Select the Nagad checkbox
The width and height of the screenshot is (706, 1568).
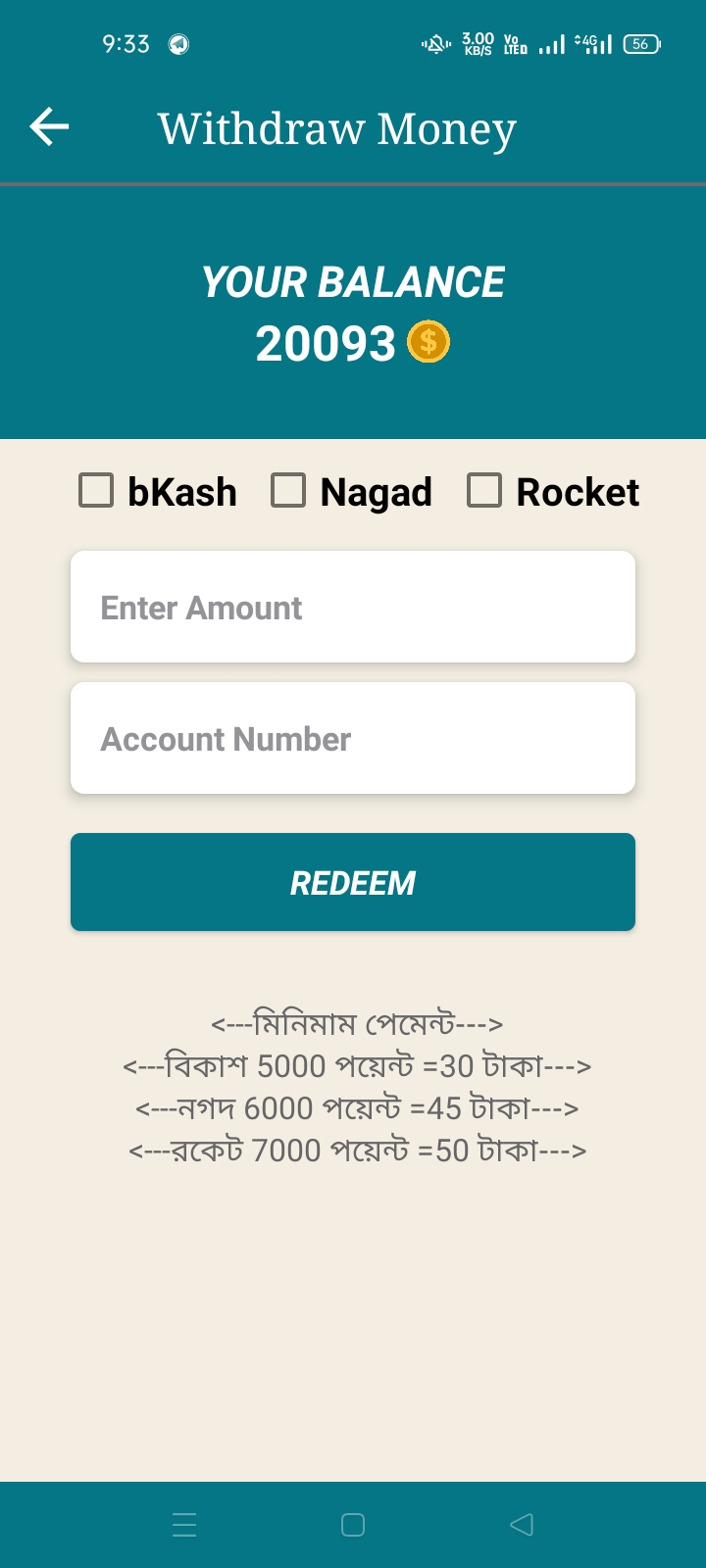[x=288, y=490]
